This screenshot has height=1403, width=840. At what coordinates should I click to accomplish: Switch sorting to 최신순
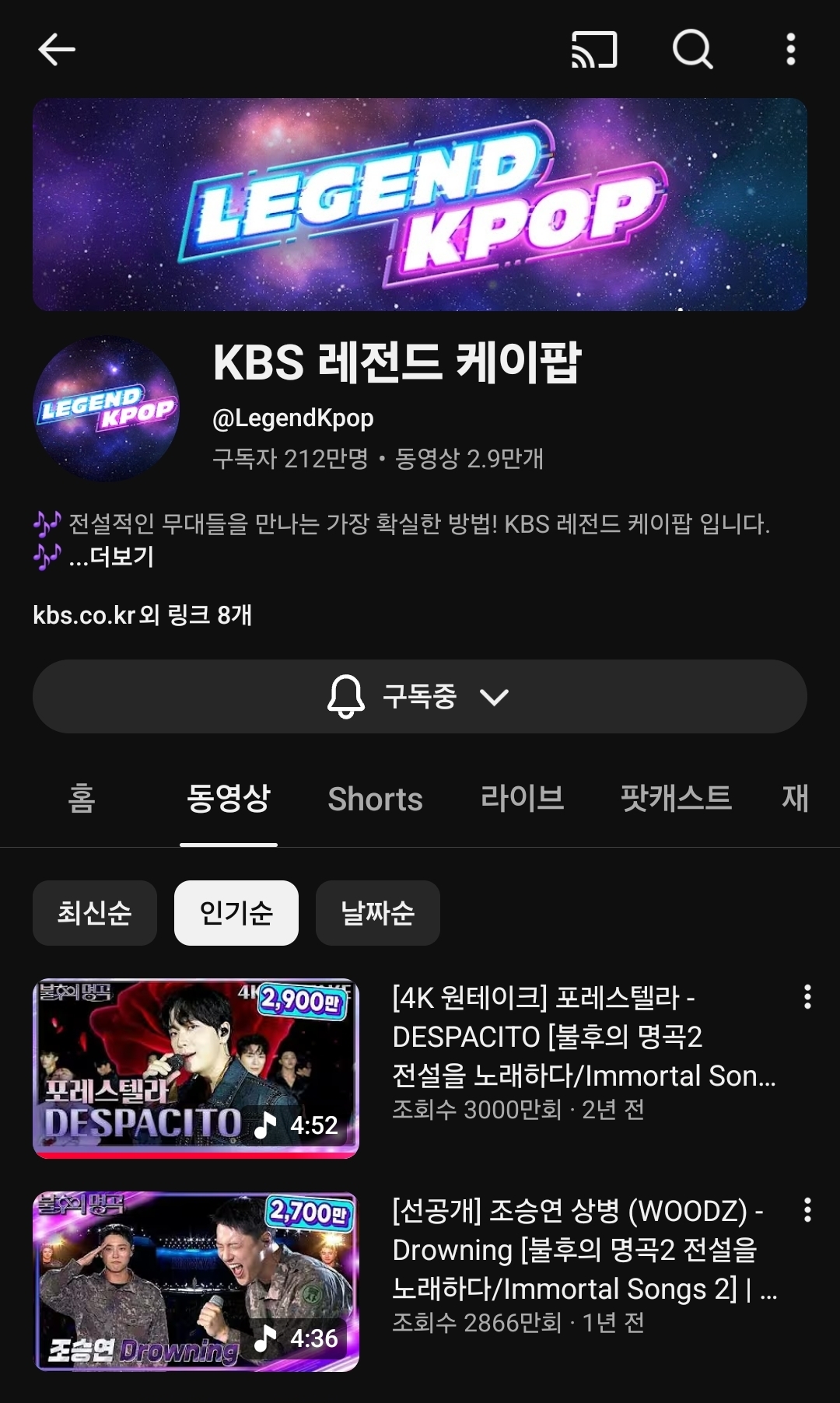(94, 913)
